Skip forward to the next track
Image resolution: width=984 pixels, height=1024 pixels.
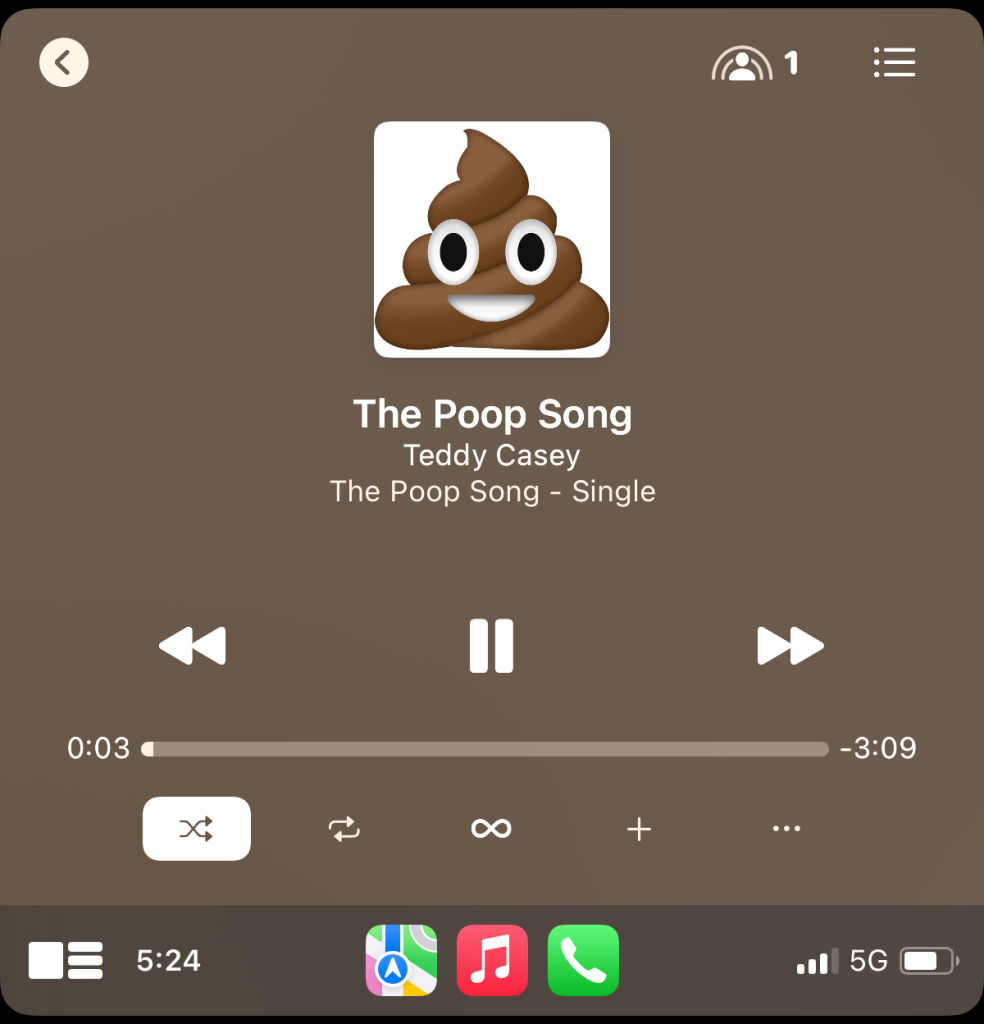point(790,645)
